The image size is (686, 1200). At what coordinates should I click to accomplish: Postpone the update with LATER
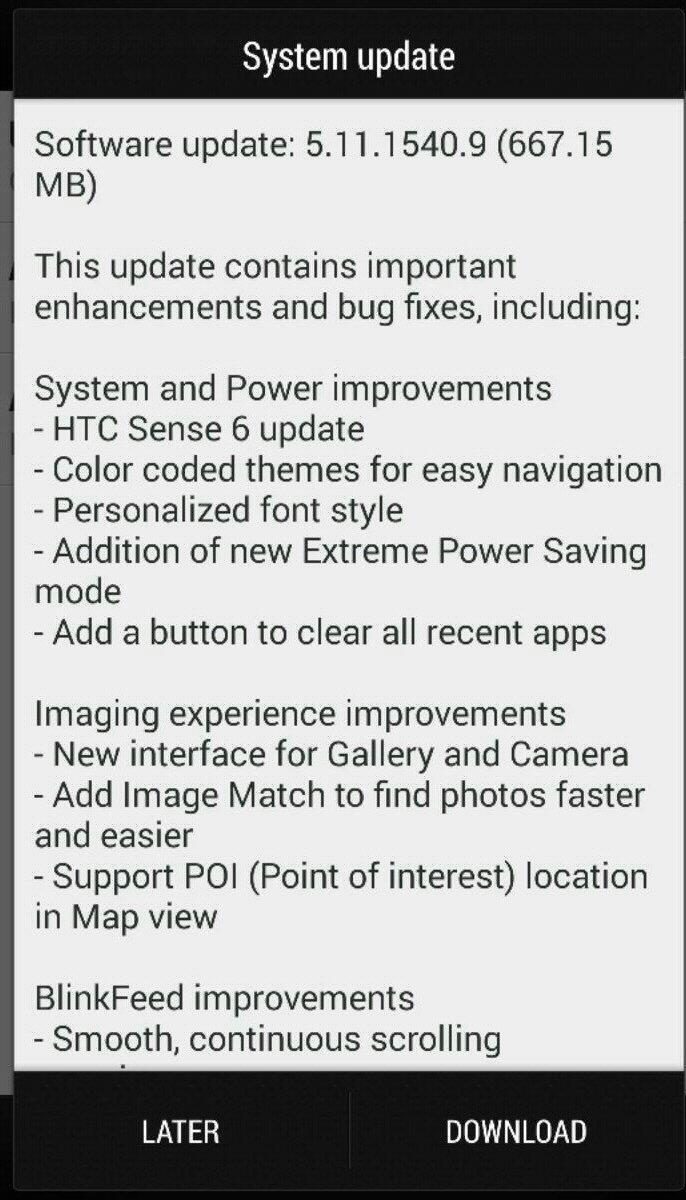[x=181, y=1131]
